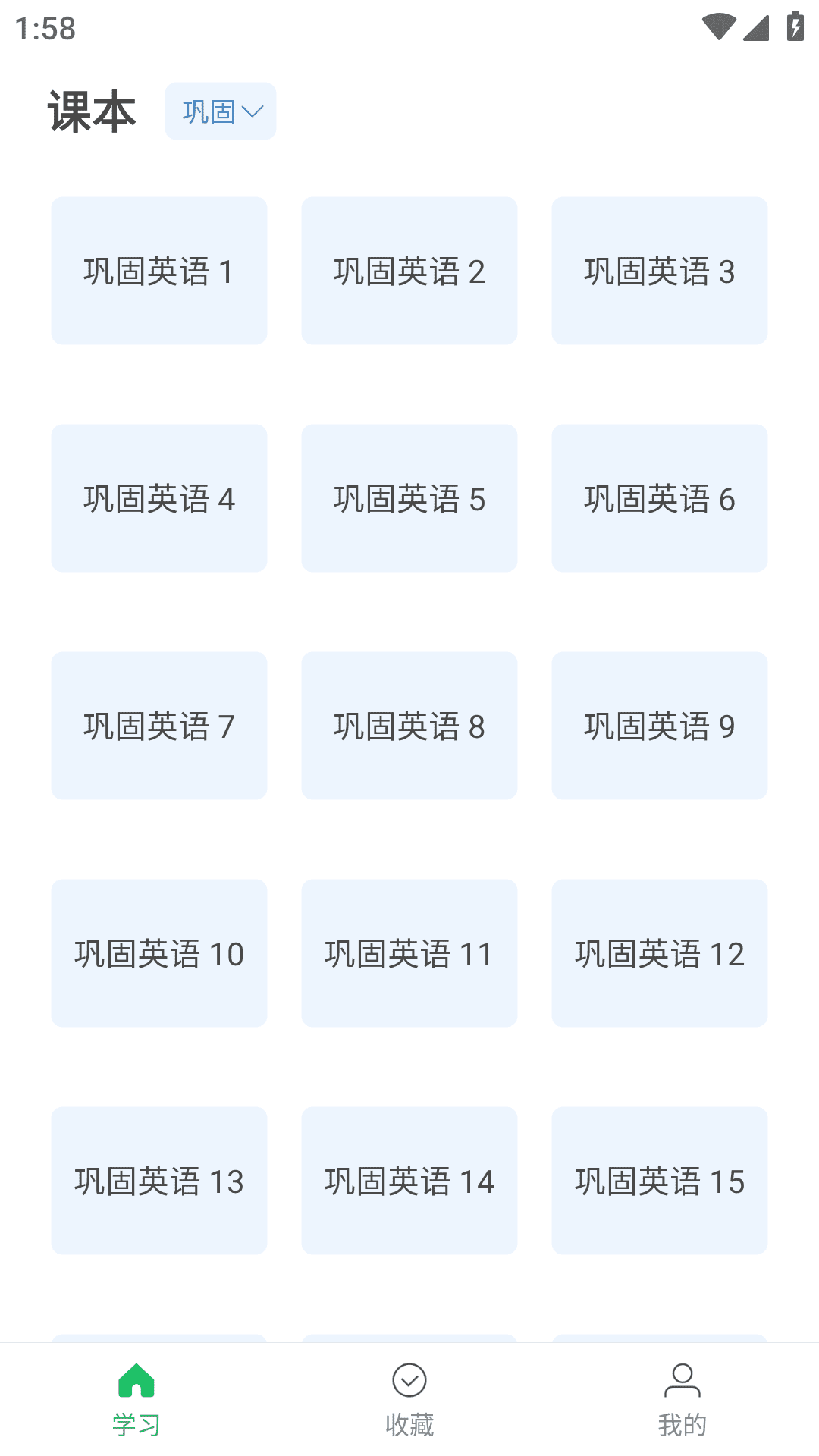Select the 巩固英语 15 card
The height and width of the screenshot is (1456, 819).
pos(660,1181)
